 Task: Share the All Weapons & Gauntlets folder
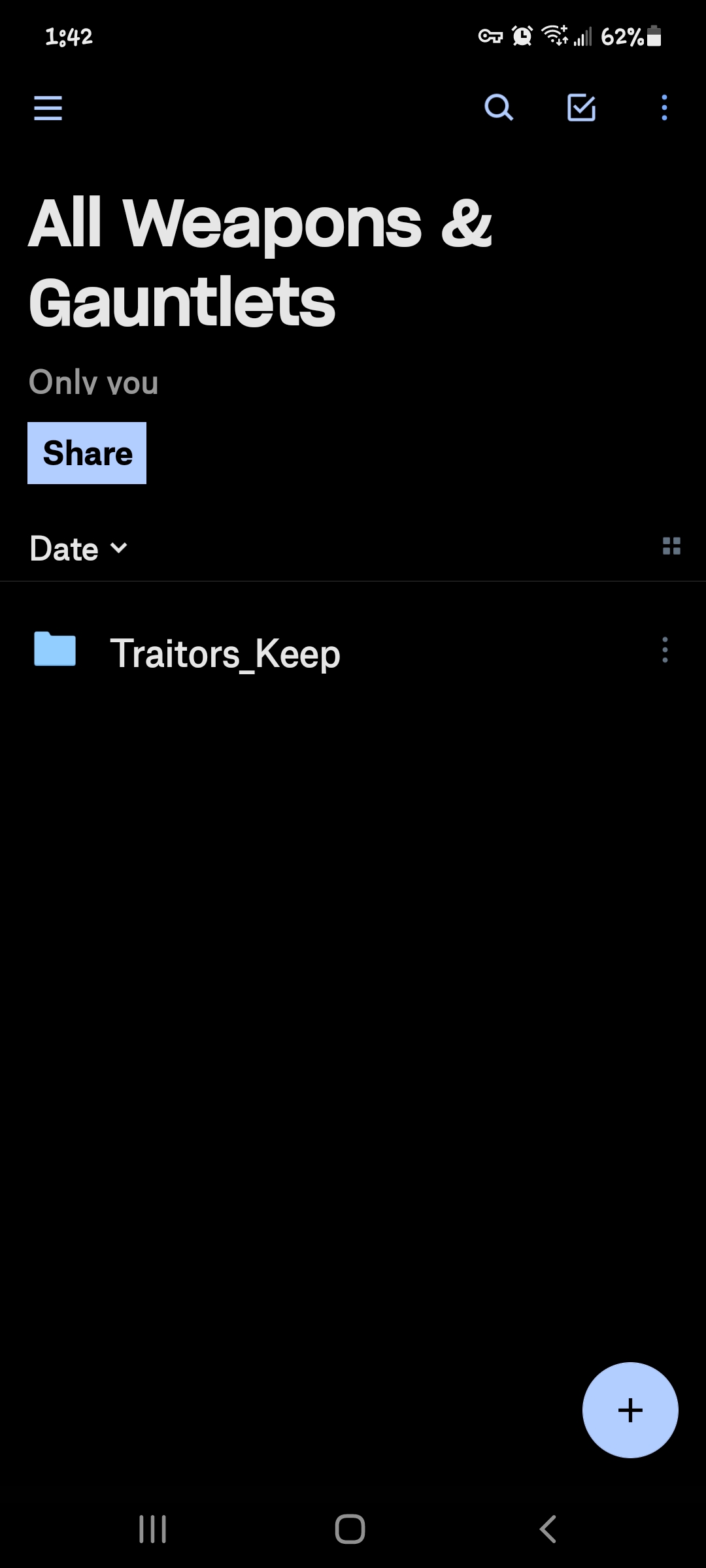87,453
